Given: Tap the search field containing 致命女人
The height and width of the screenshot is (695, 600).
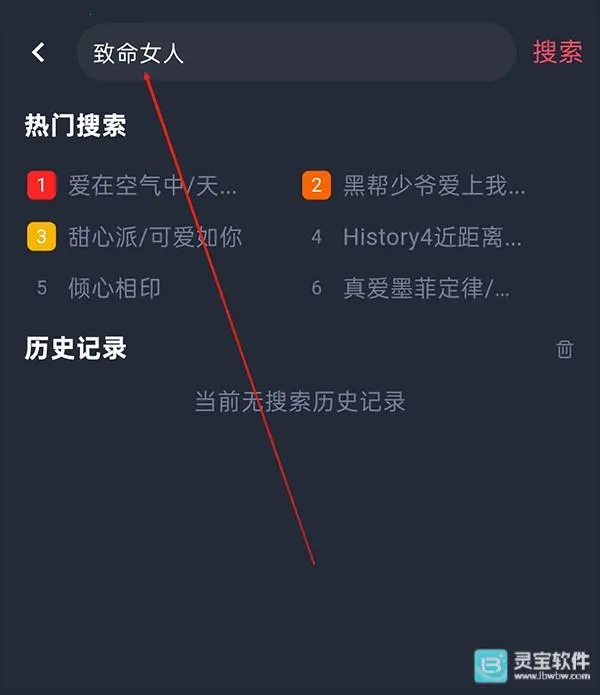Looking at the screenshot, I should point(296,53).
